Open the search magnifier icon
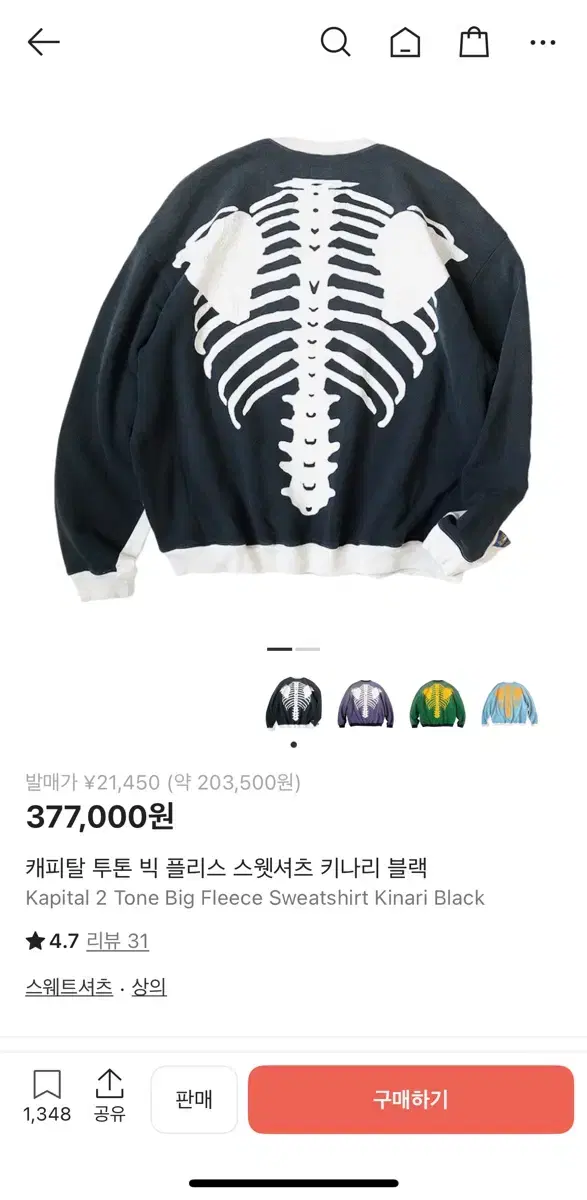Image resolution: width=587 pixels, height=1200 pixels. [x=336, y=42]
